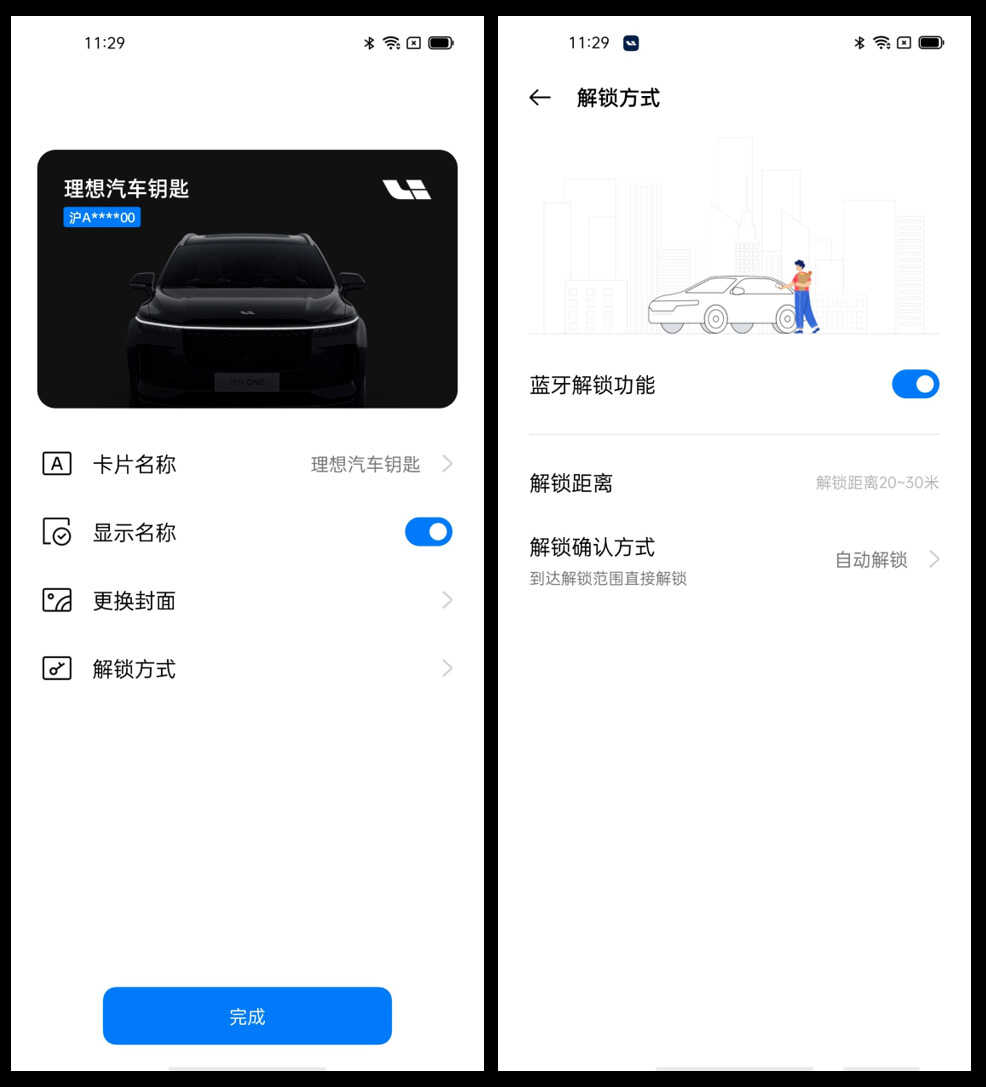Tap the 完成 button

pos(247,1016)
